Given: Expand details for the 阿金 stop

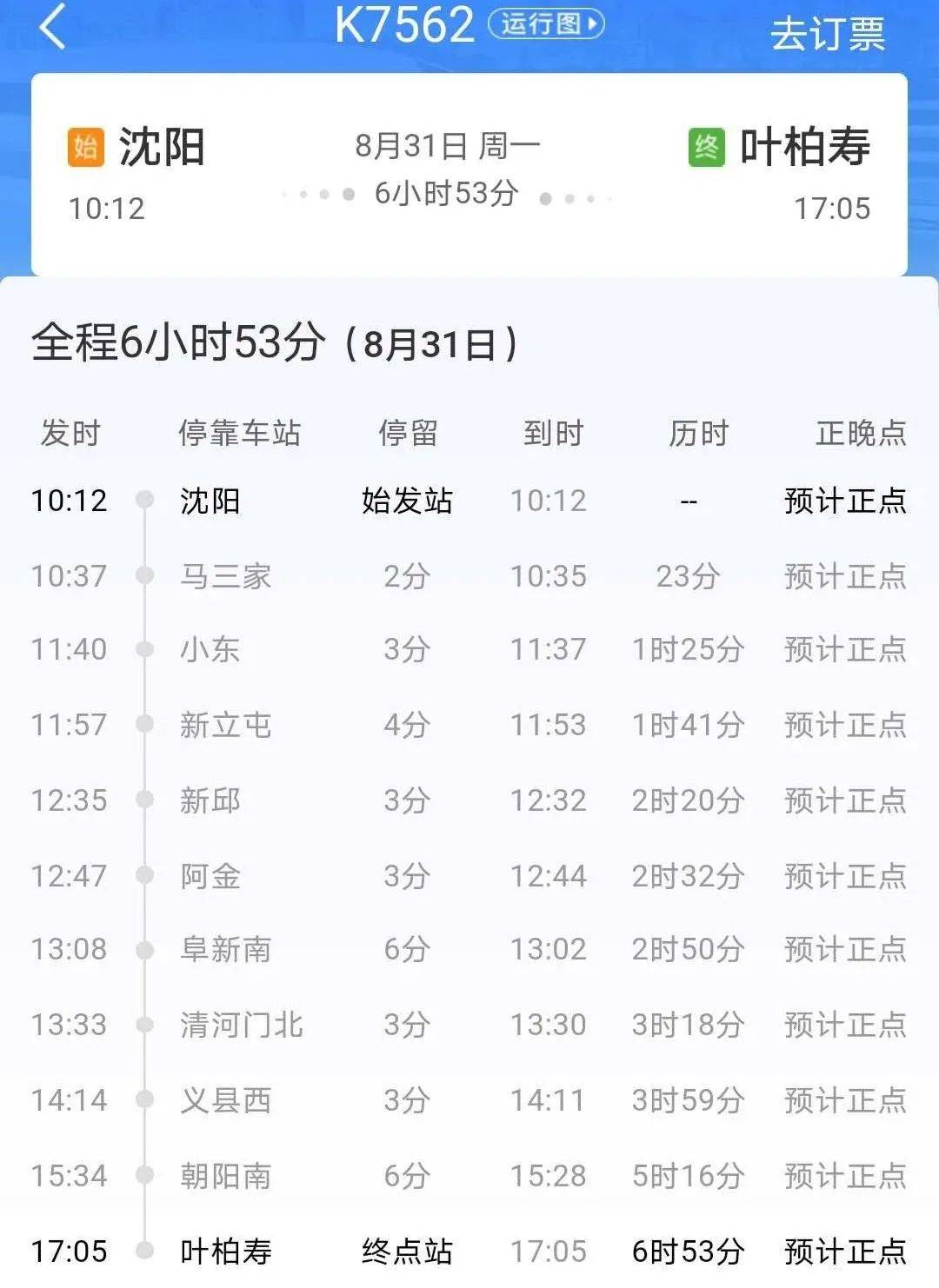Looking at the screenshot, I should 469,876.
